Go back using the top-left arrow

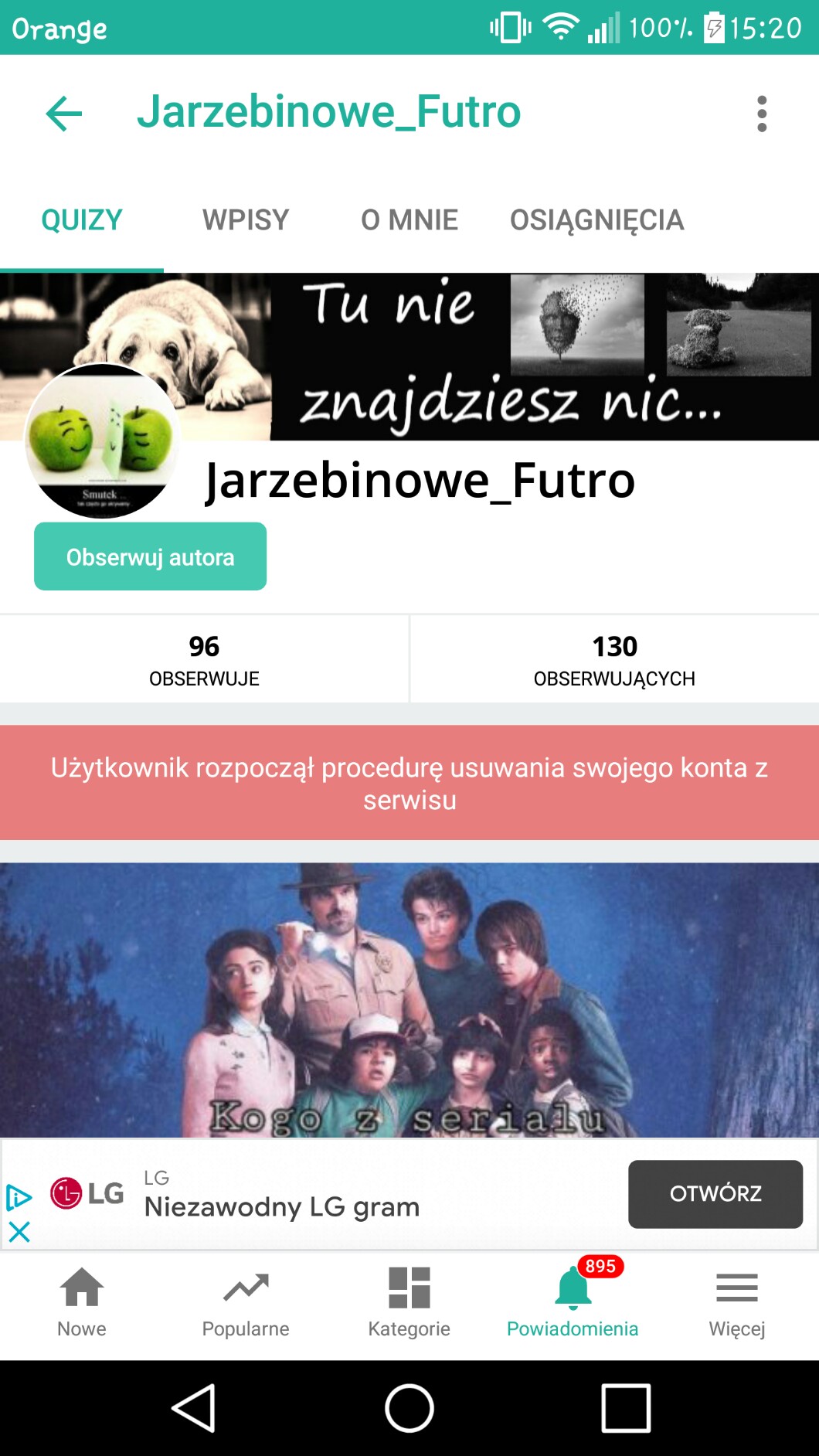click(x=64, y=114)
